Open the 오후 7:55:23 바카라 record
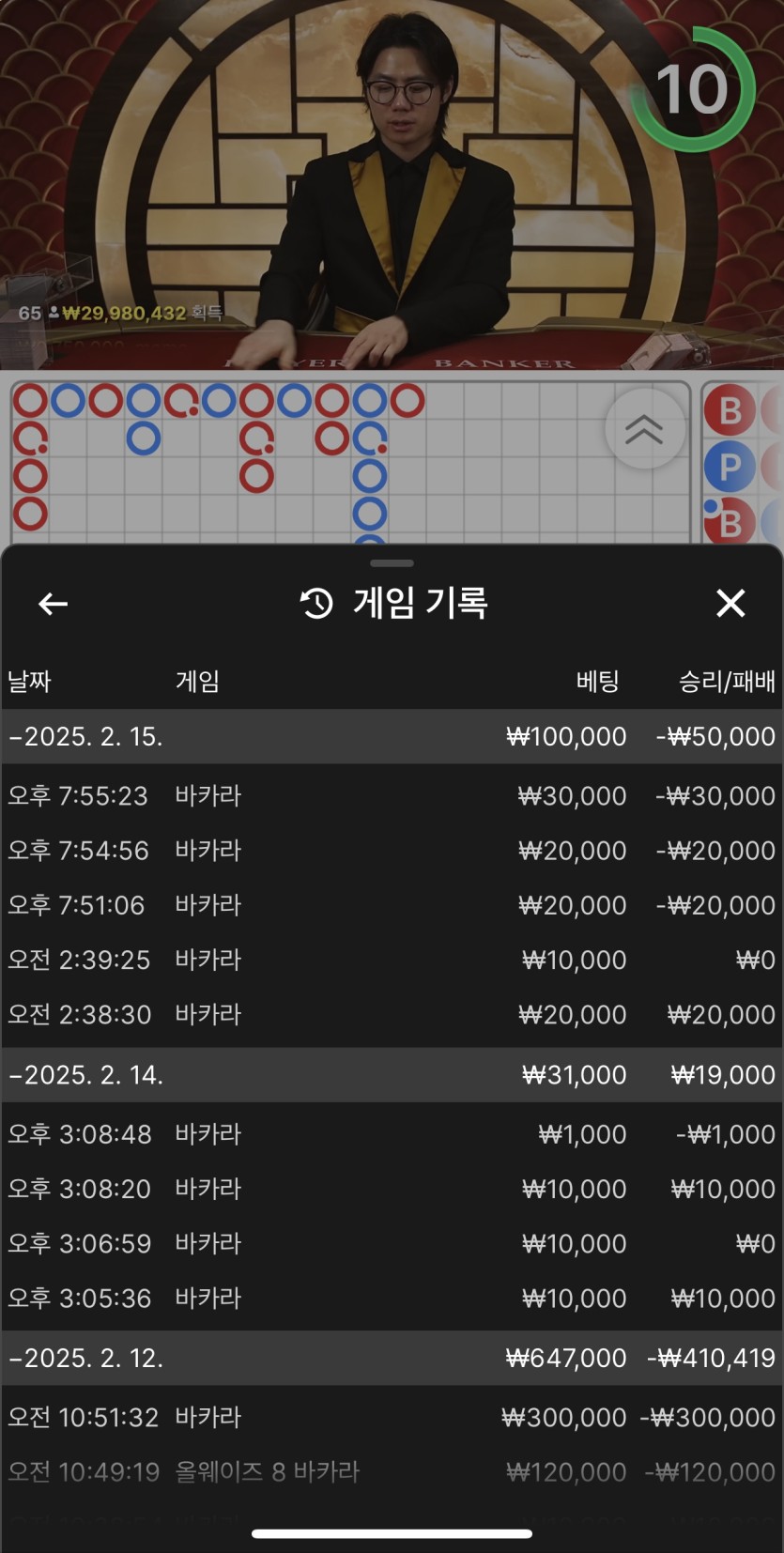The width and height of the screenshot is (784, 1553). tap(392, 796)
